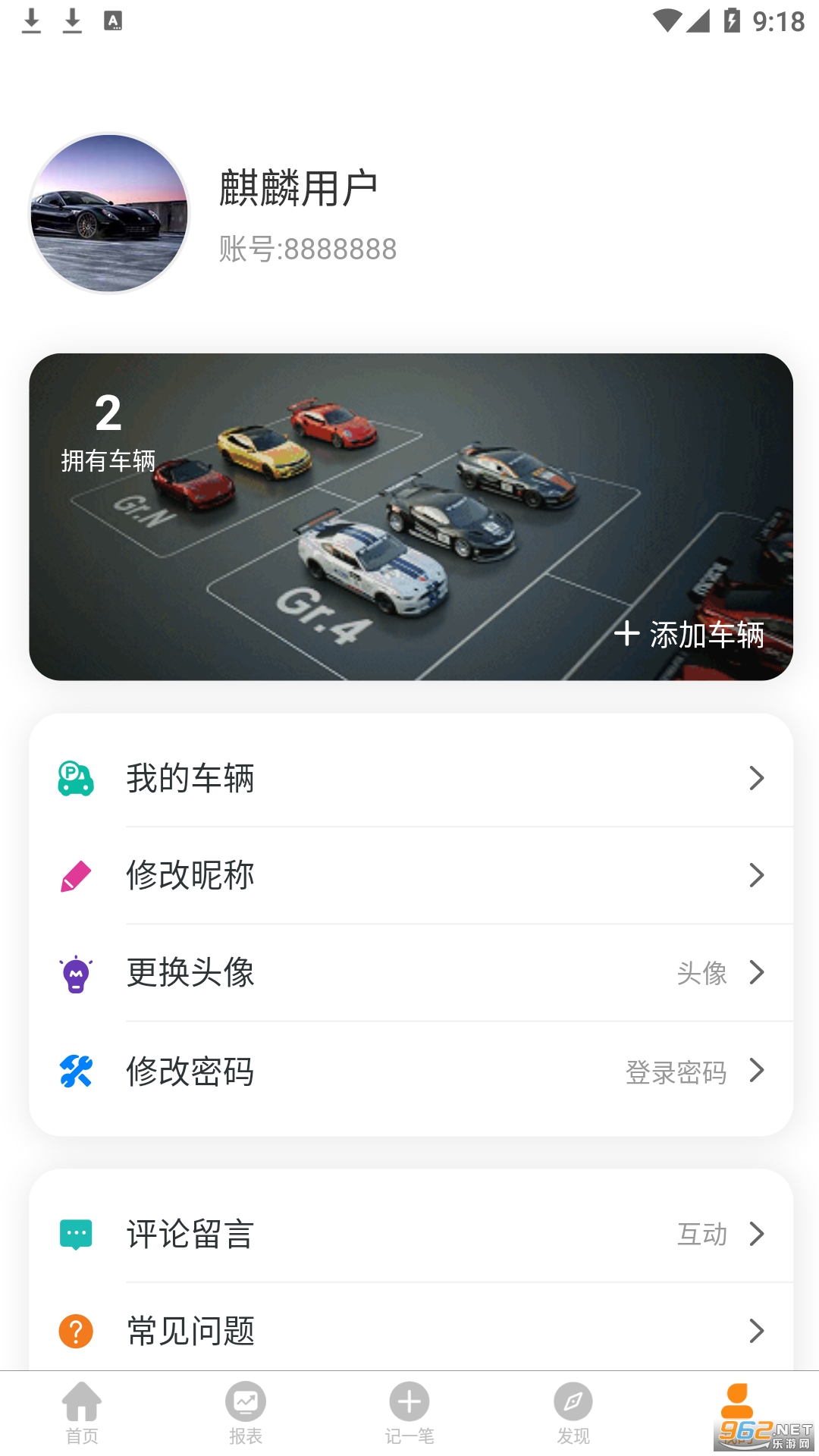Open the 拥有车辆 garage card
819x1456 pixels.
(x=409, y=516)
